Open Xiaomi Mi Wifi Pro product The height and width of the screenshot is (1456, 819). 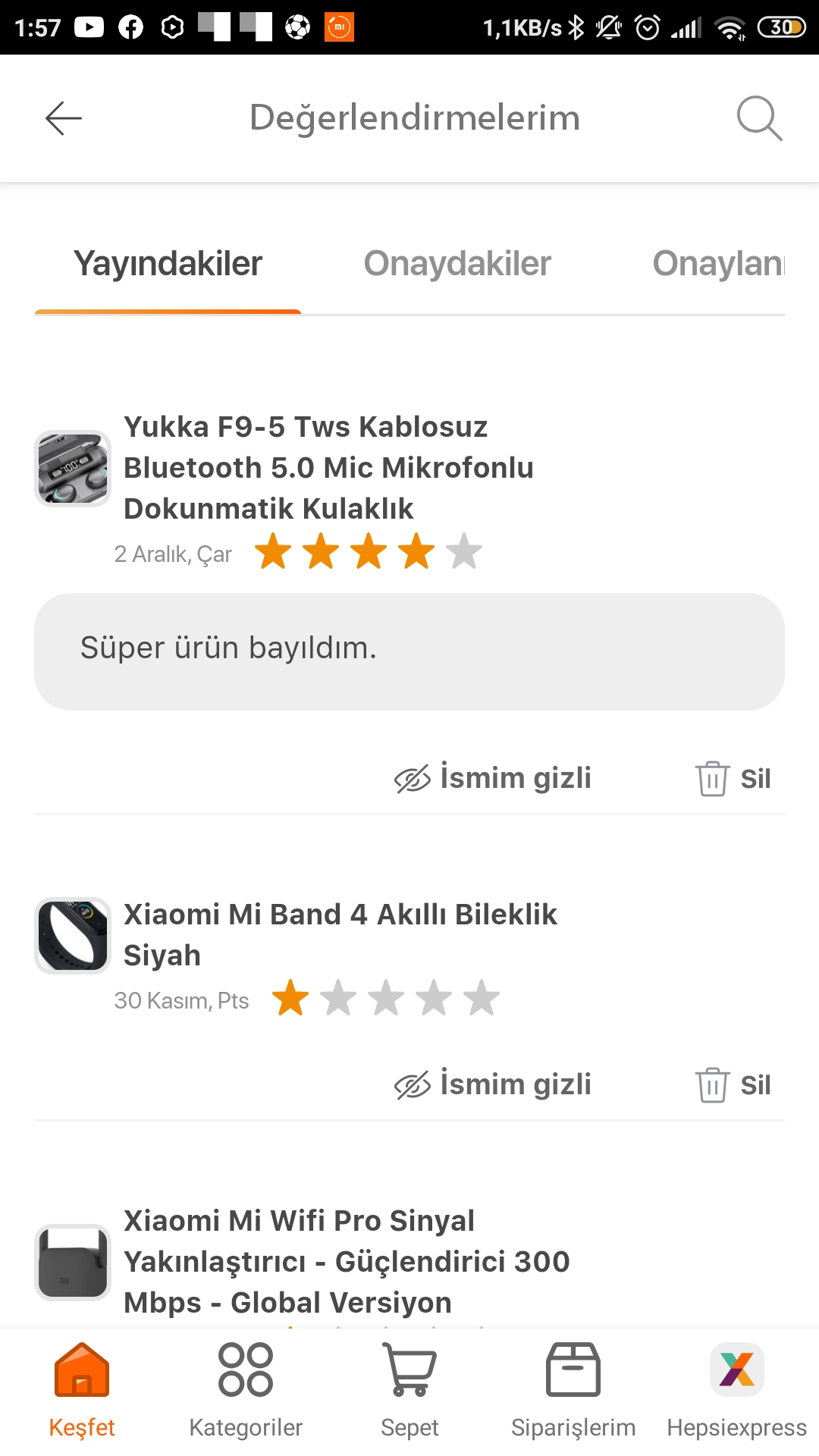[346, 1261]
